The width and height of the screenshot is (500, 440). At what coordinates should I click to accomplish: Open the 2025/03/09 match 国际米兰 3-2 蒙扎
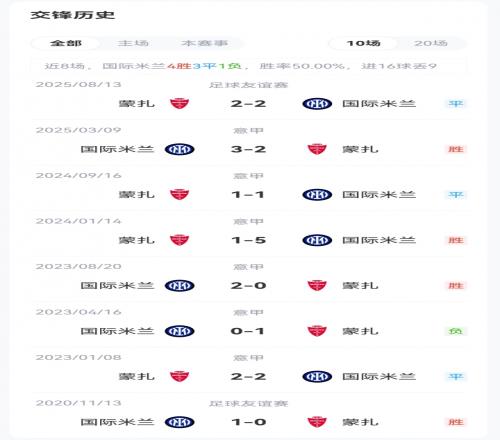tap(250, 142)
